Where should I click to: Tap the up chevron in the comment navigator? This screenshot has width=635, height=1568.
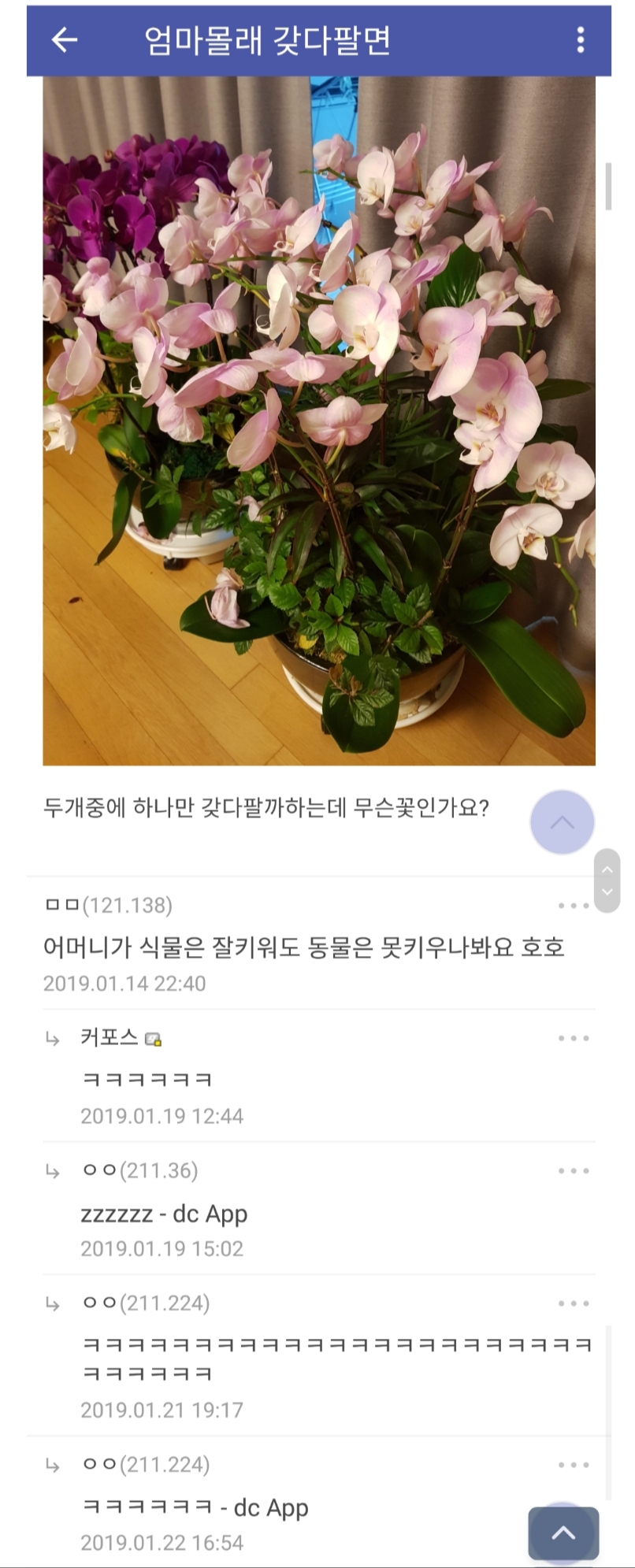tap(607, 871)
